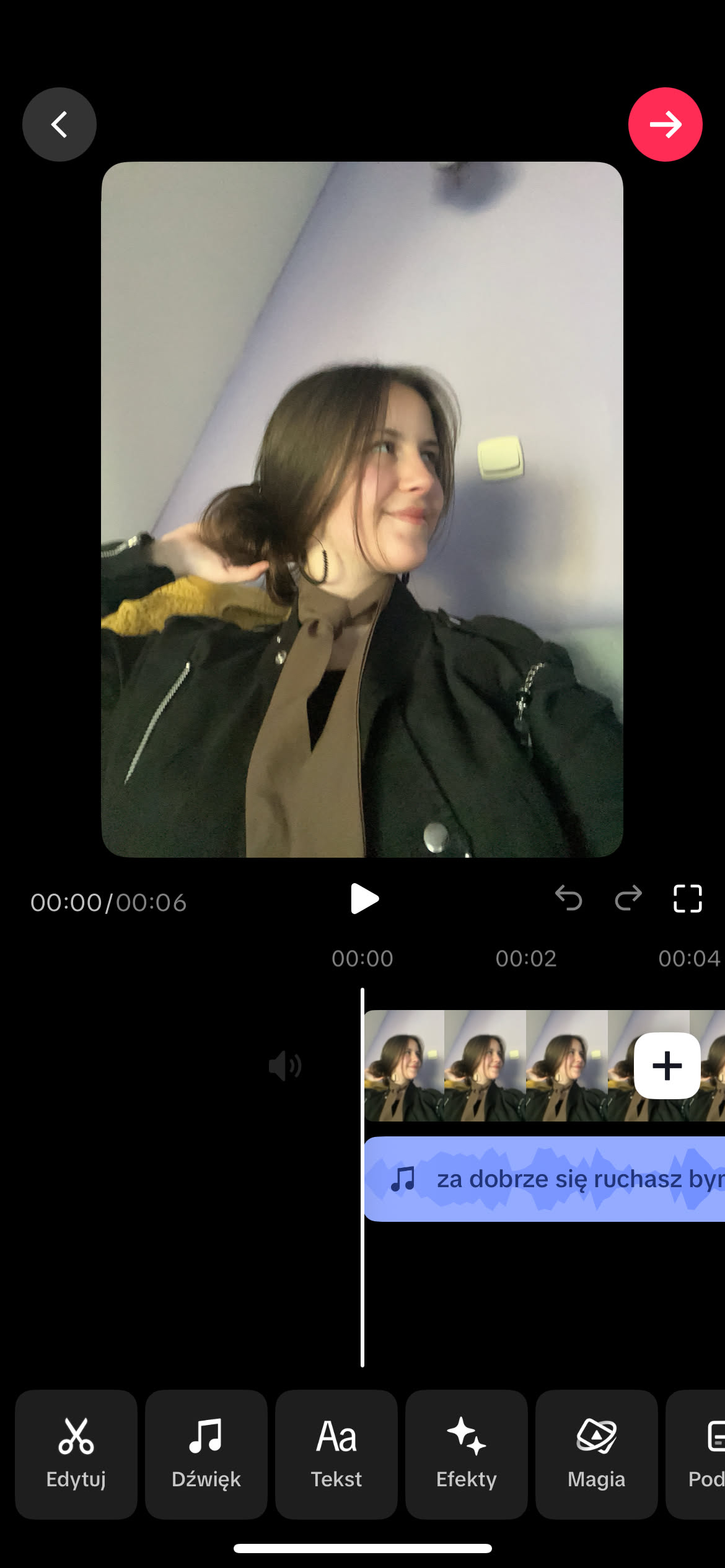Expand the preview to fullscreen

coord(687,899)
